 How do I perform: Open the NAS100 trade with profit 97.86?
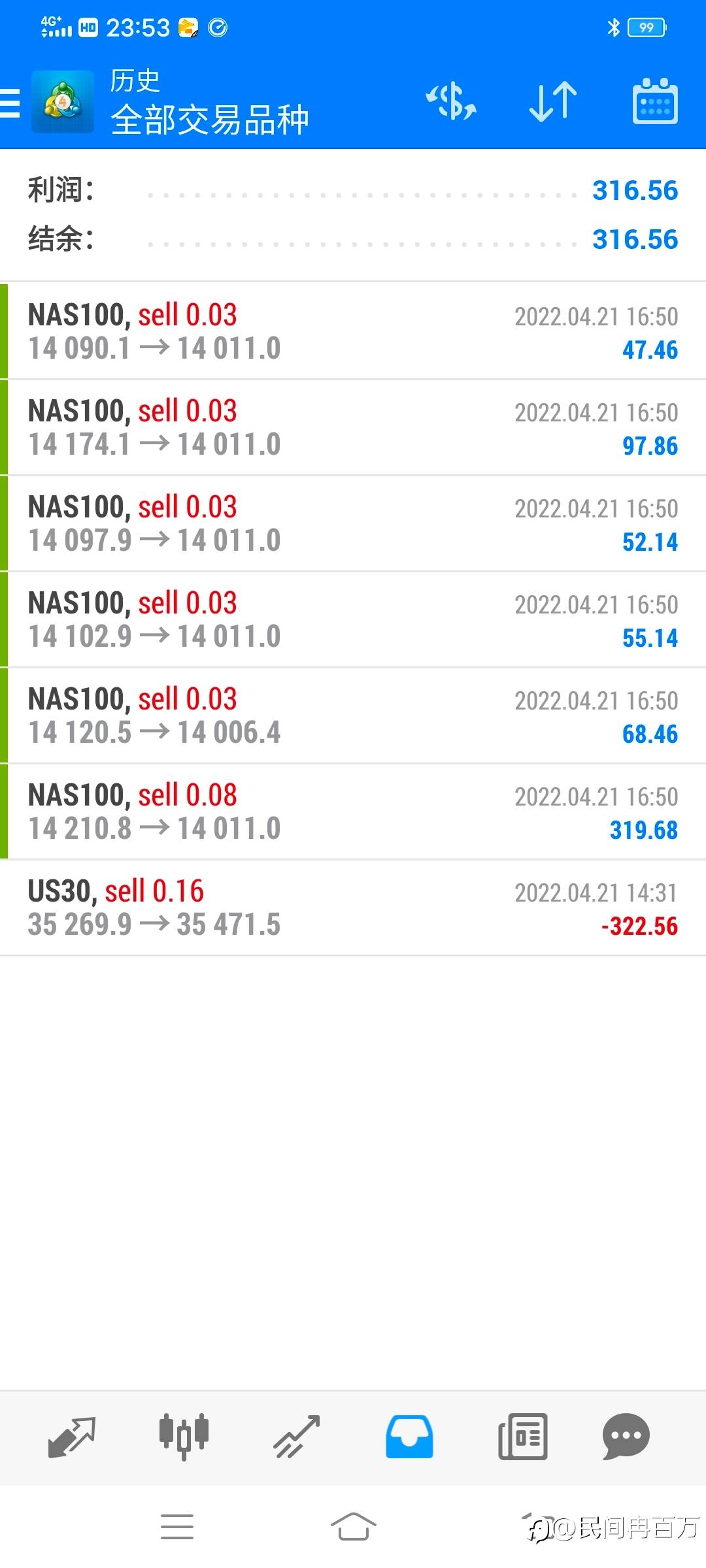[x=353, y=427]
